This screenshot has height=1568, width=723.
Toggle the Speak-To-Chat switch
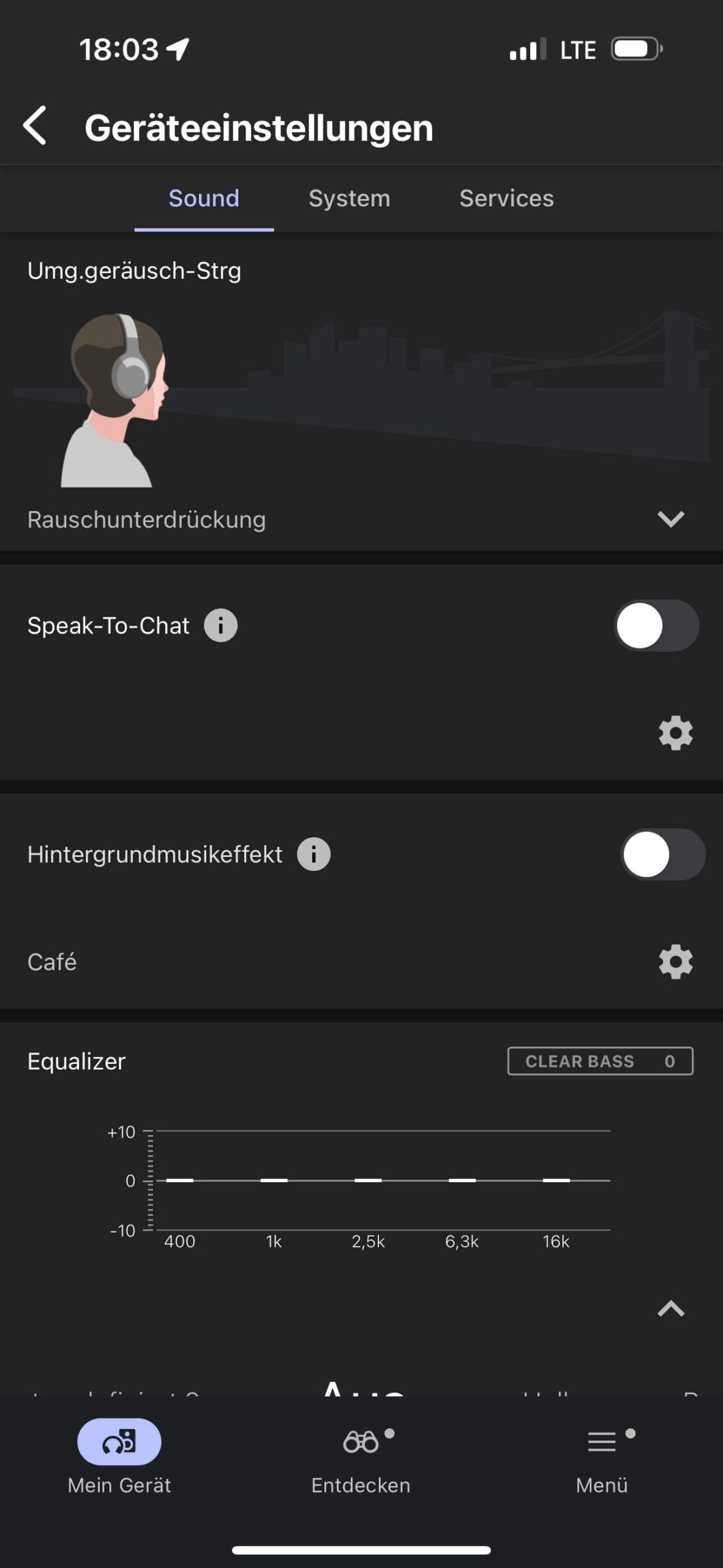point(656,625)
